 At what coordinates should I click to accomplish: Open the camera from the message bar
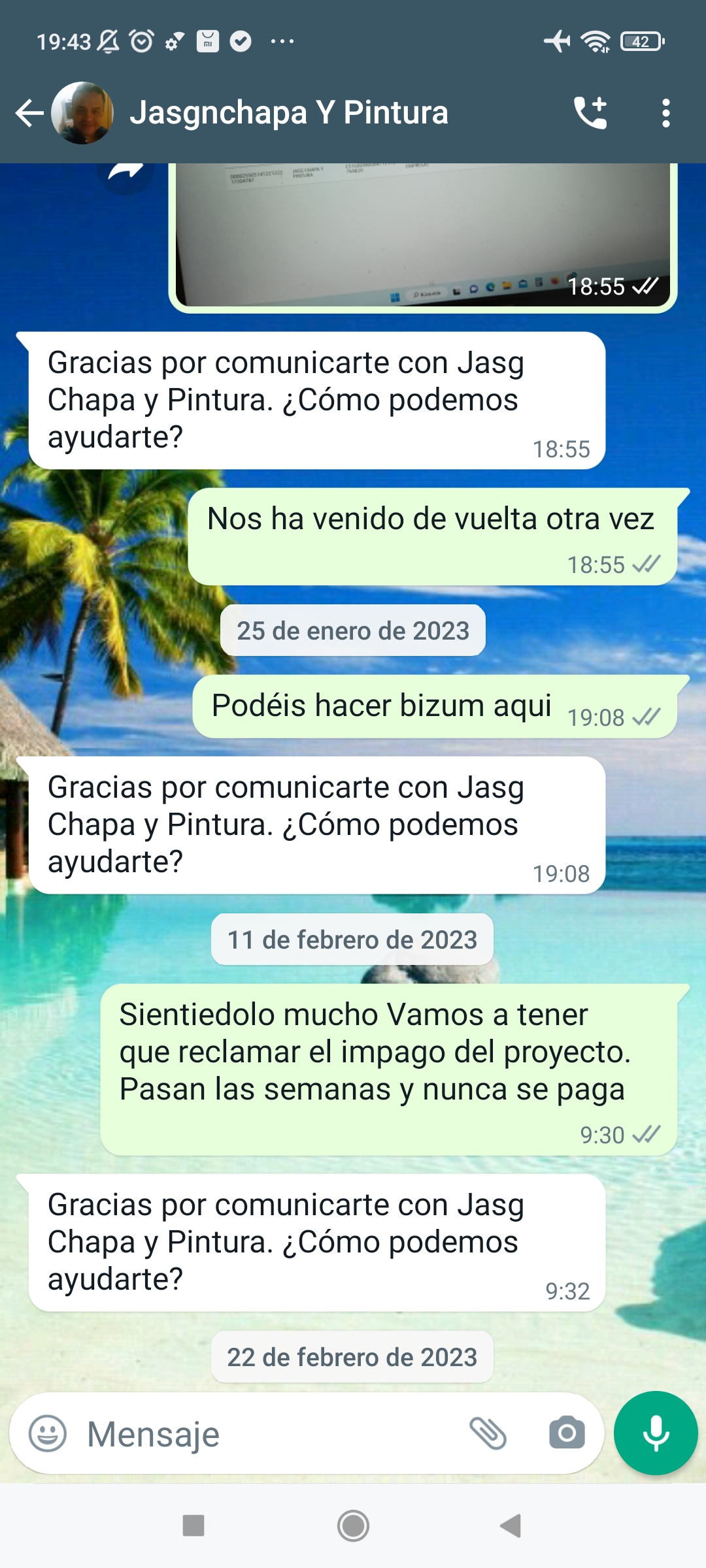pyautogui.click(x=567, y=1433)
